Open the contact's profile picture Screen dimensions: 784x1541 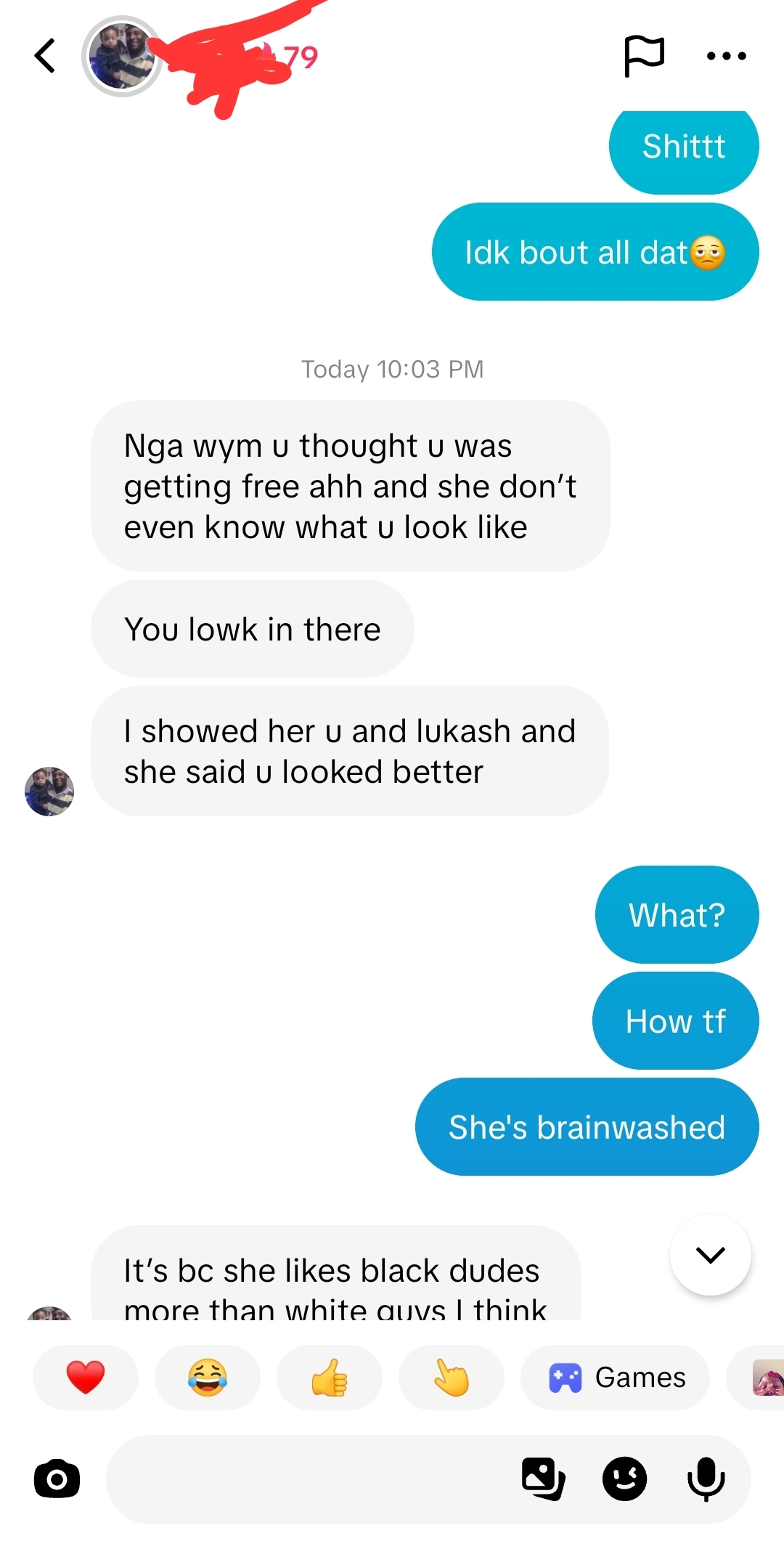click(x=121, y=56)
